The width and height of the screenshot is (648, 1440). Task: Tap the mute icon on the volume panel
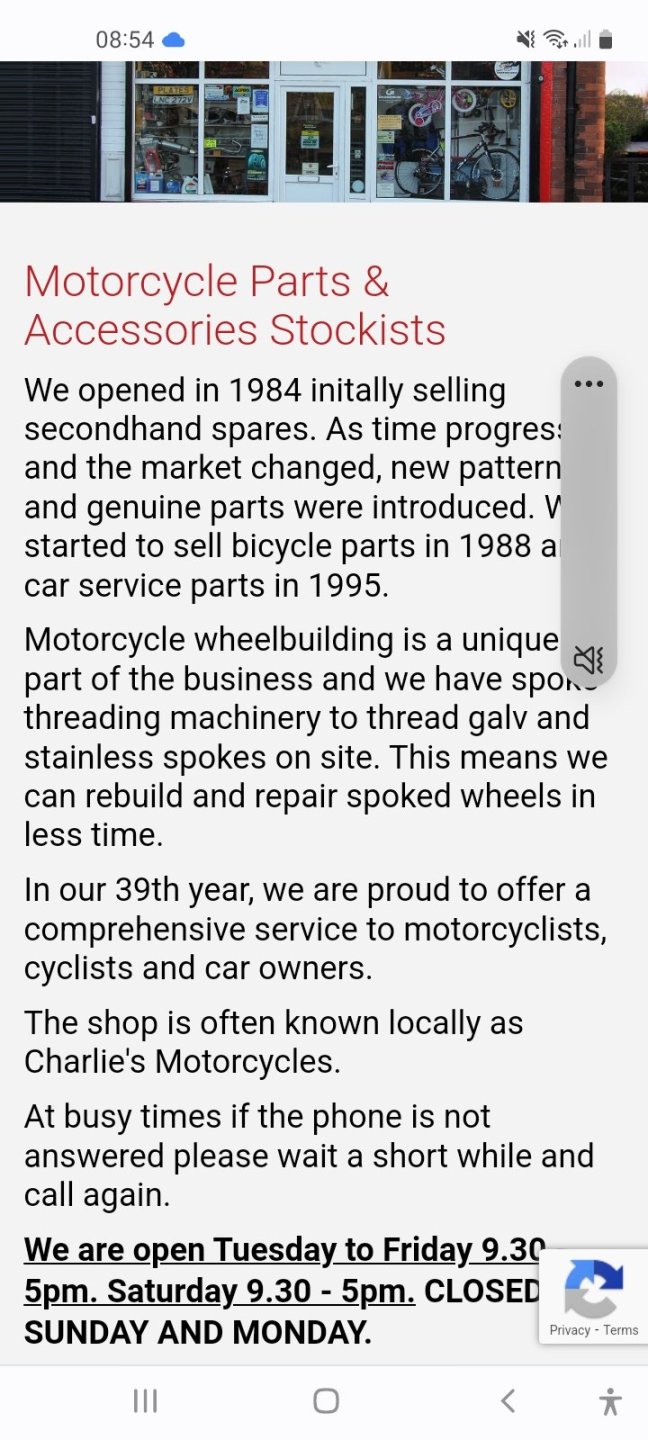pos(588,659)
